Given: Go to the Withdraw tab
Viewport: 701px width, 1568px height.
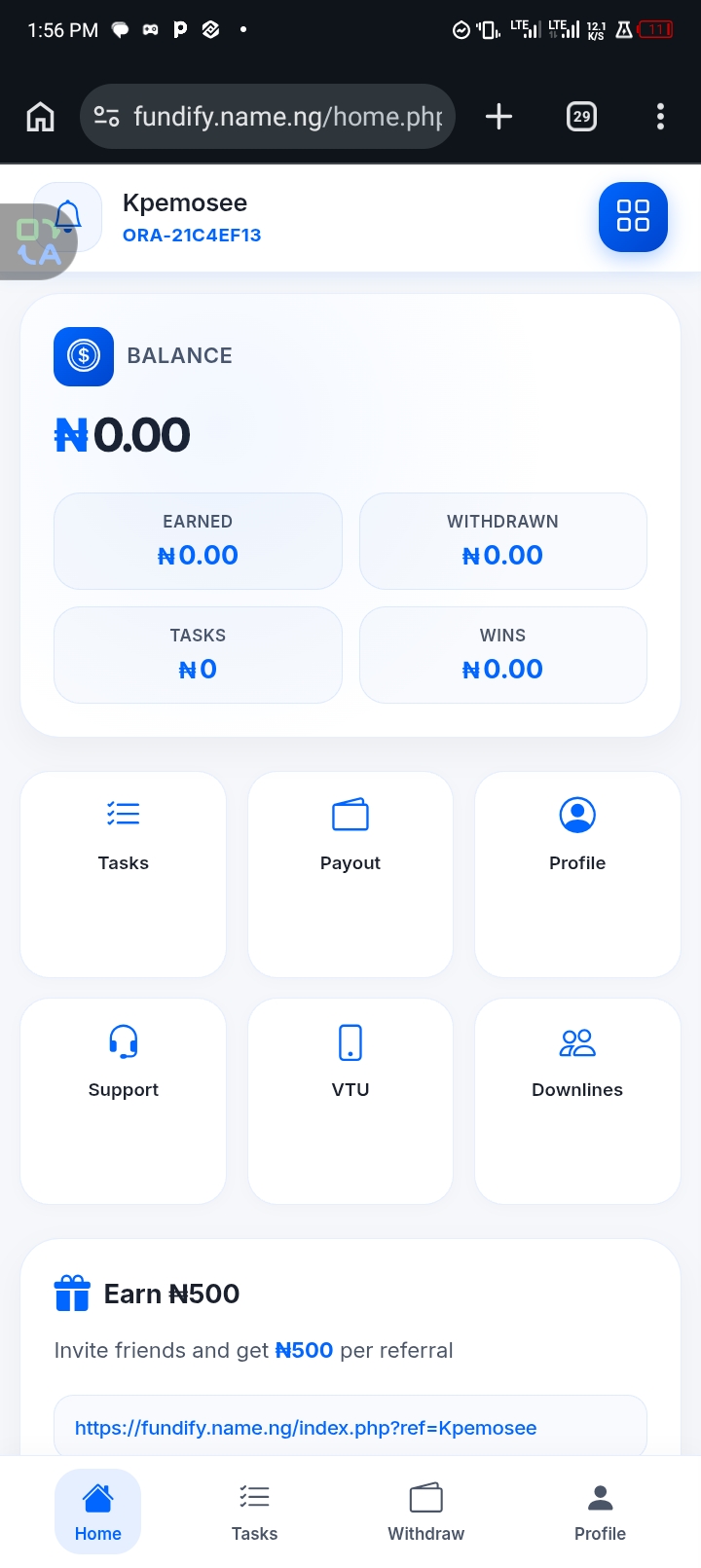Looking at the screenshot, I should (x=426, y=1512).
